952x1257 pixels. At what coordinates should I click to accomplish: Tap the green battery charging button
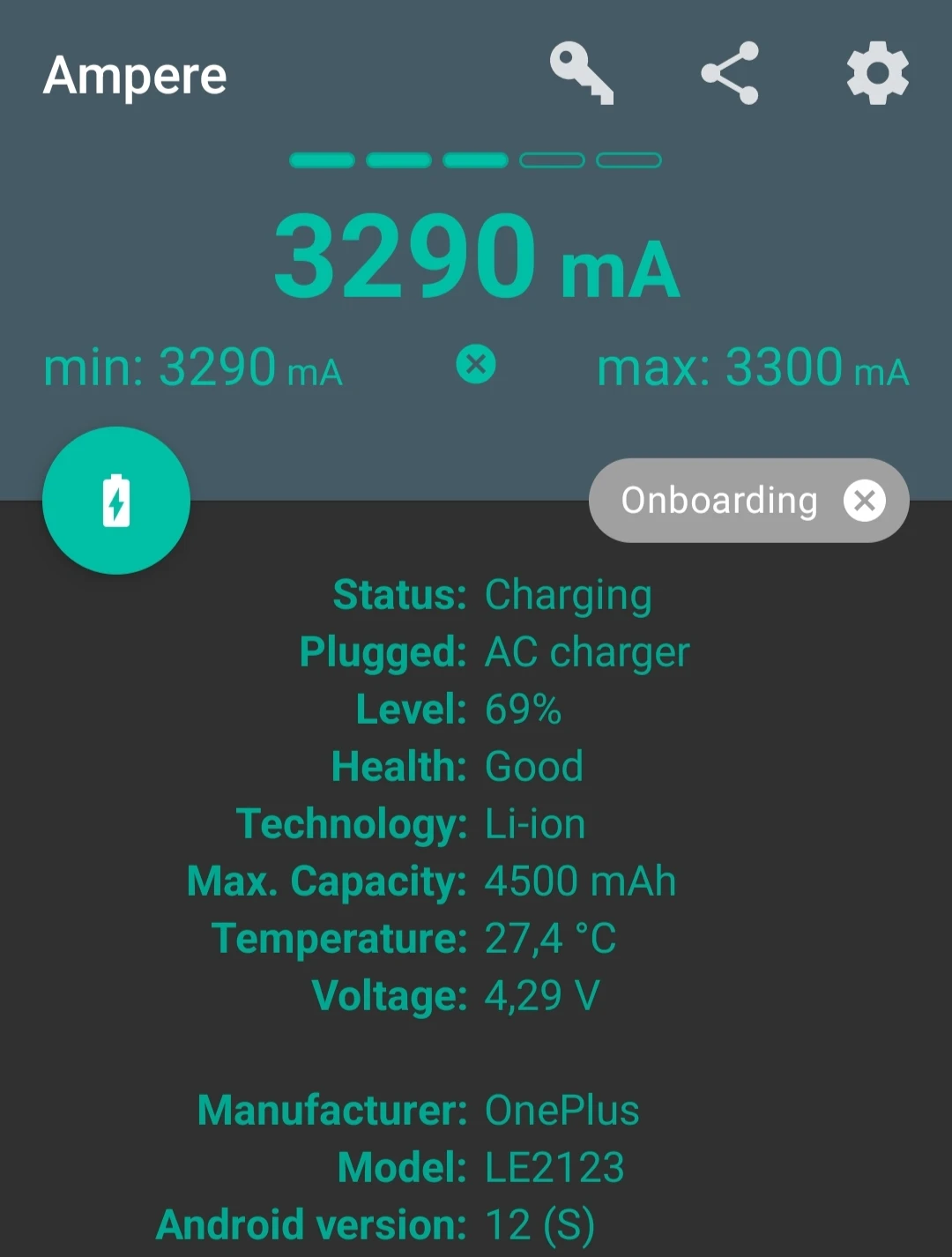(116, 501)
